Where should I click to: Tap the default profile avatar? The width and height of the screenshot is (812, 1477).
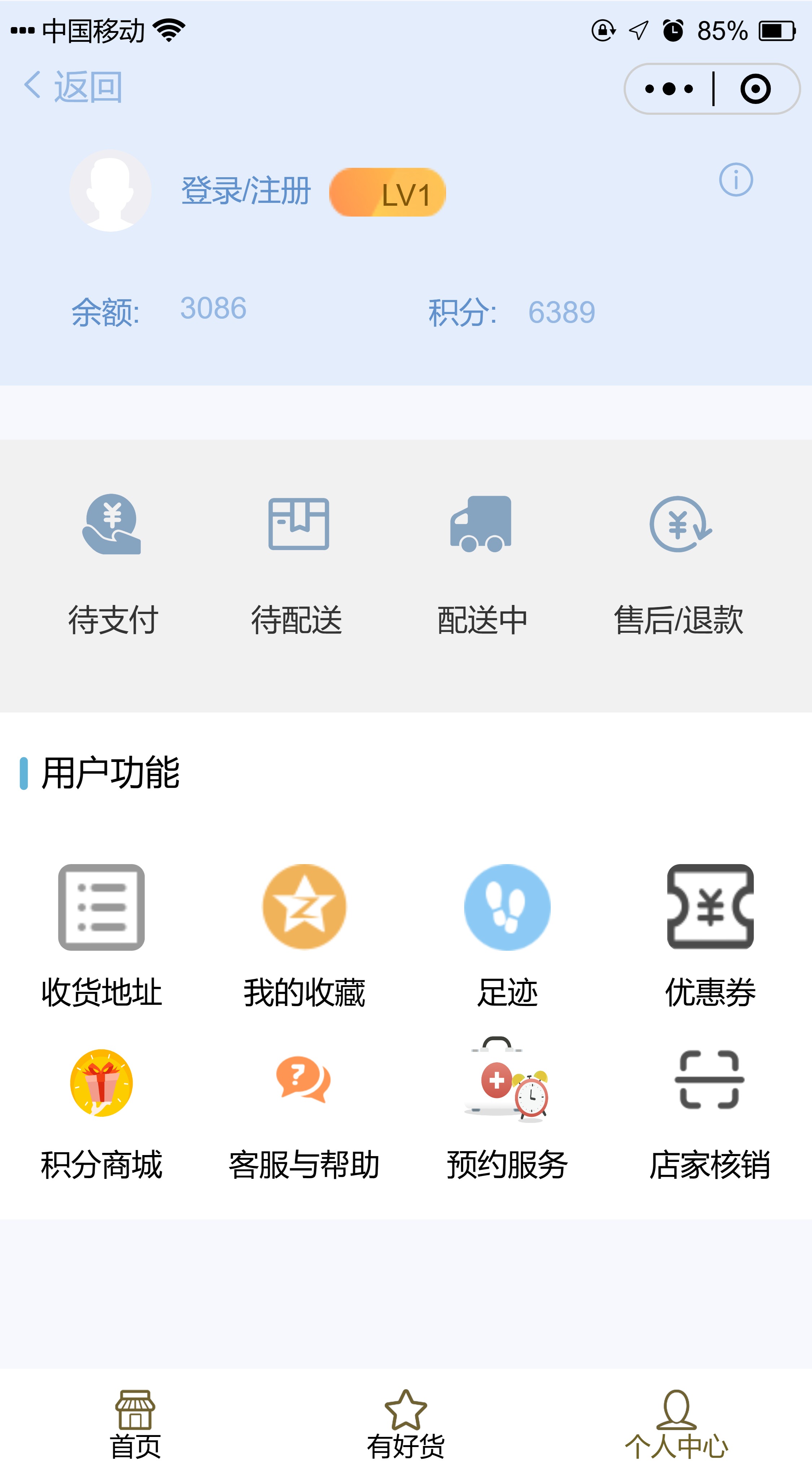[110, 191]
